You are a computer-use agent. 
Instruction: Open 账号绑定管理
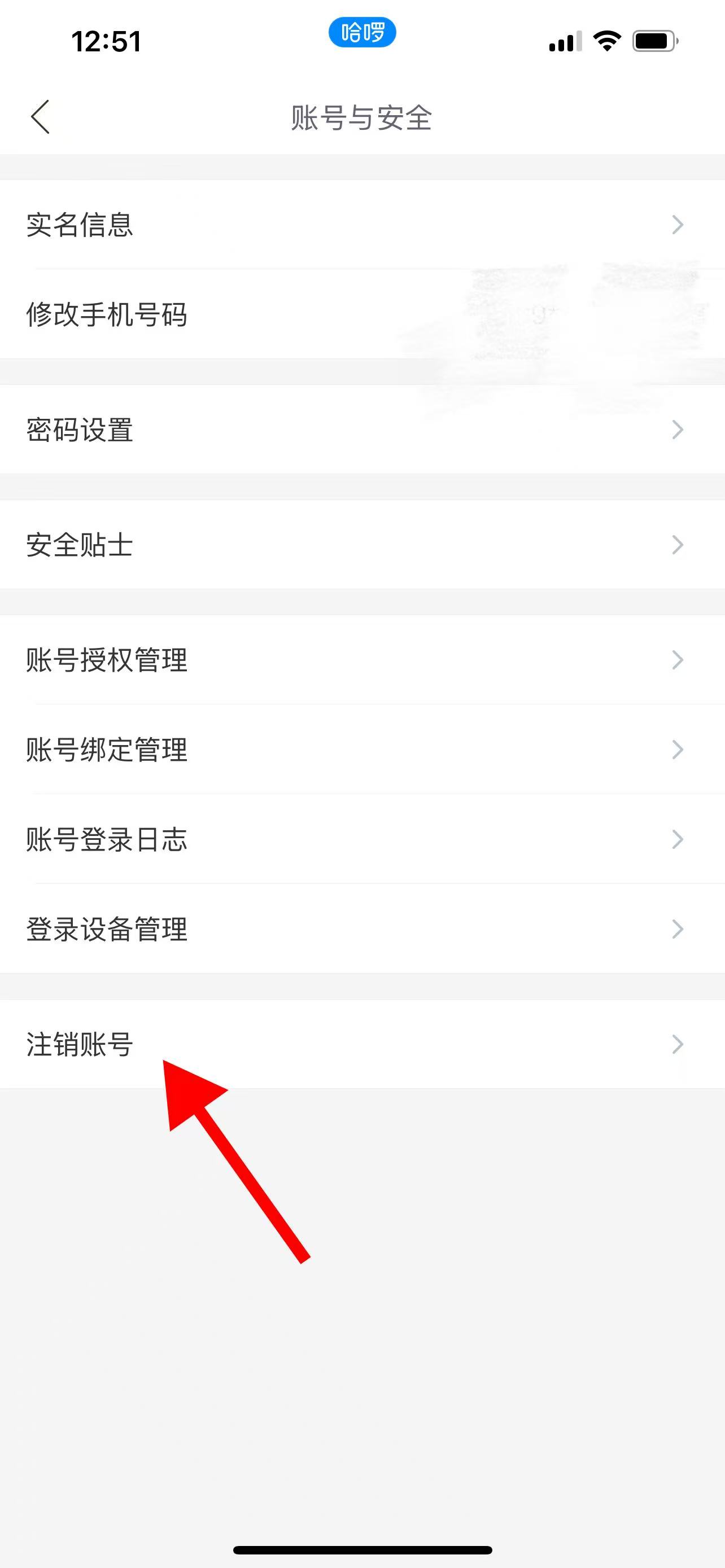(362, 750)
